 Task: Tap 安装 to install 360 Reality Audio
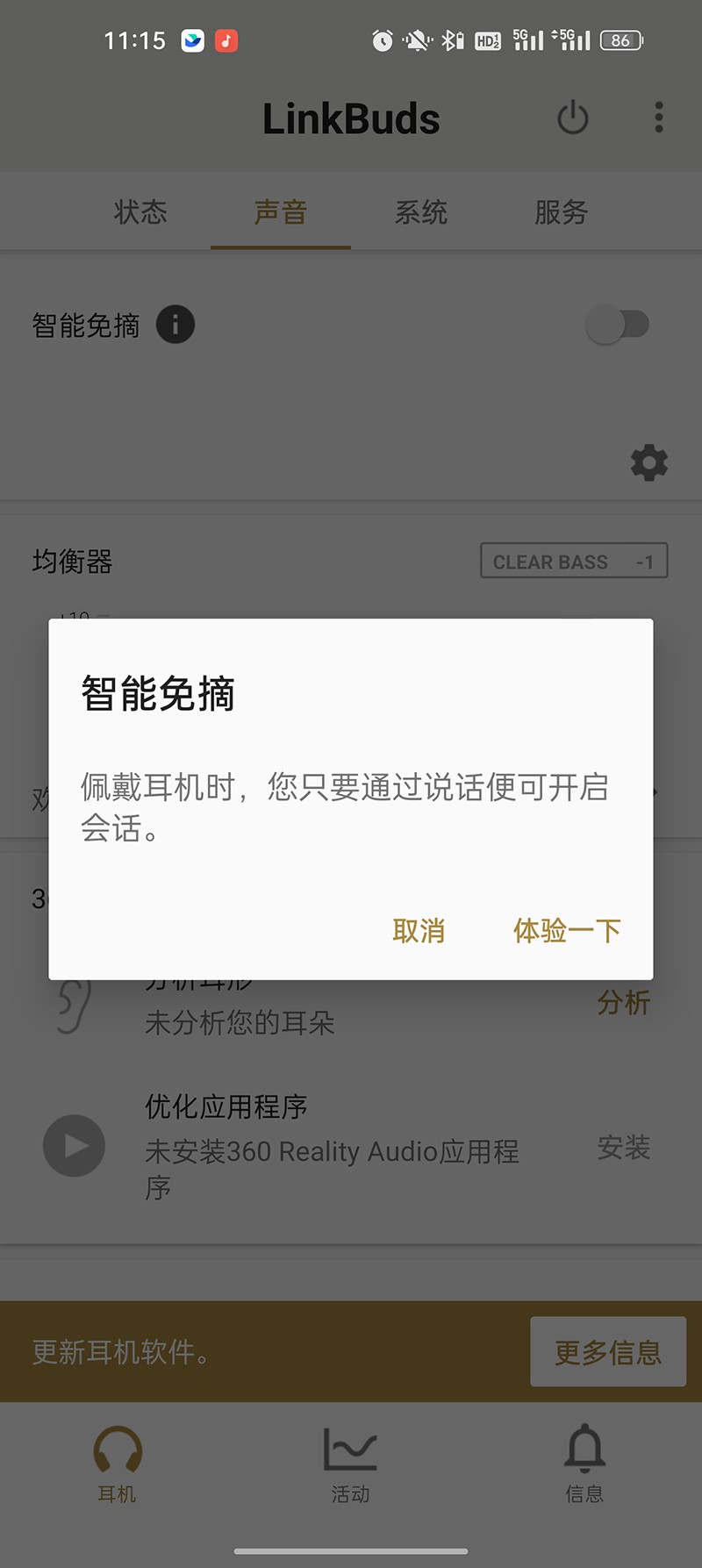click(624, 1146)
